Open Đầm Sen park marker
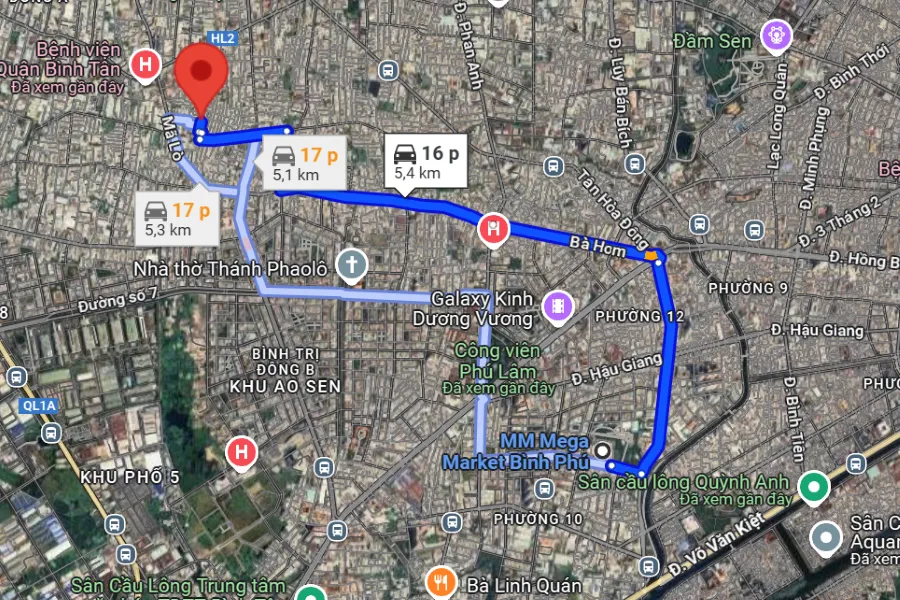This screenshot has height=600, width=900. (x=773, y=37)
